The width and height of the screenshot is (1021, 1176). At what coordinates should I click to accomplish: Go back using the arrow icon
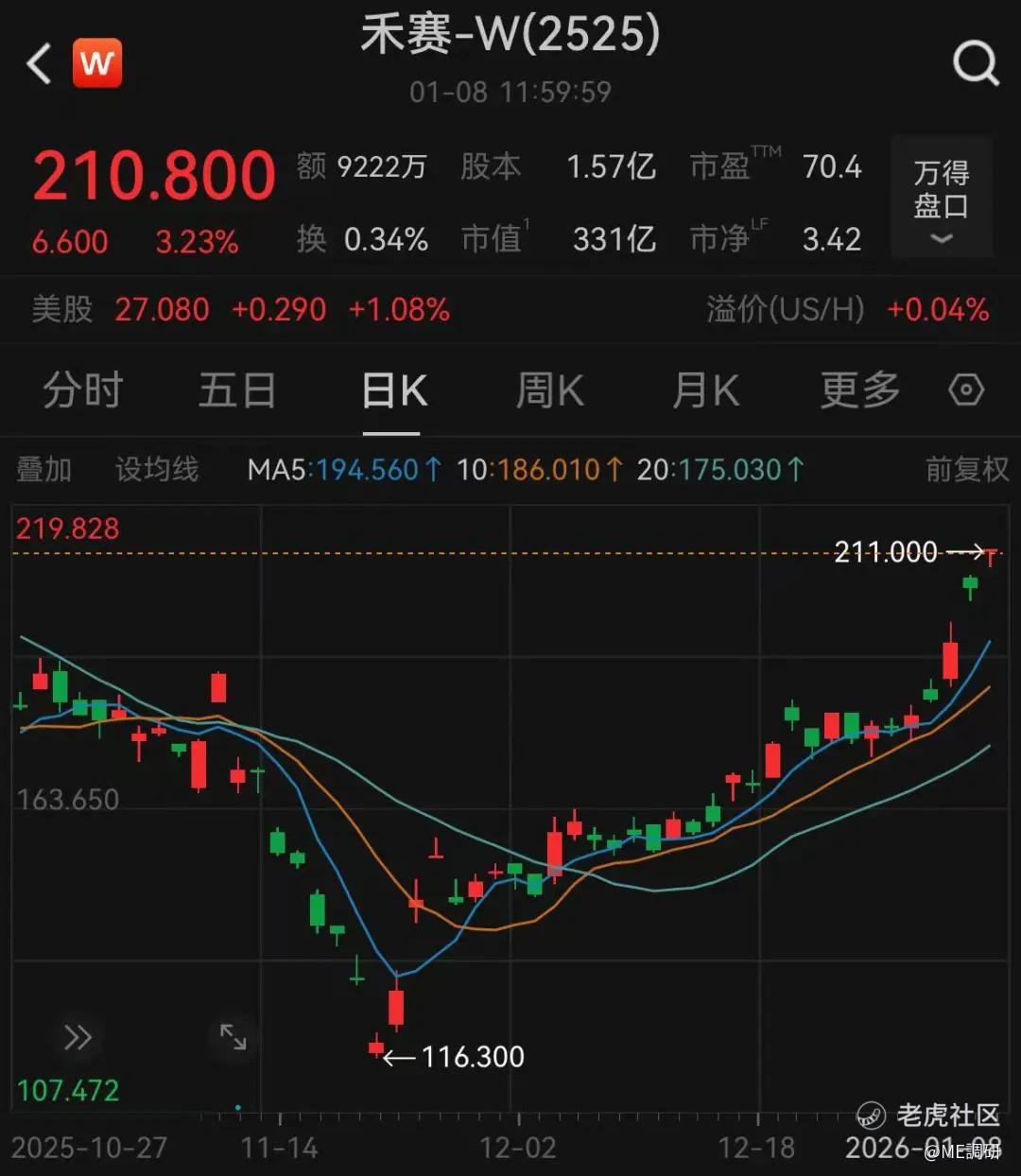click(x=39, y=64)
